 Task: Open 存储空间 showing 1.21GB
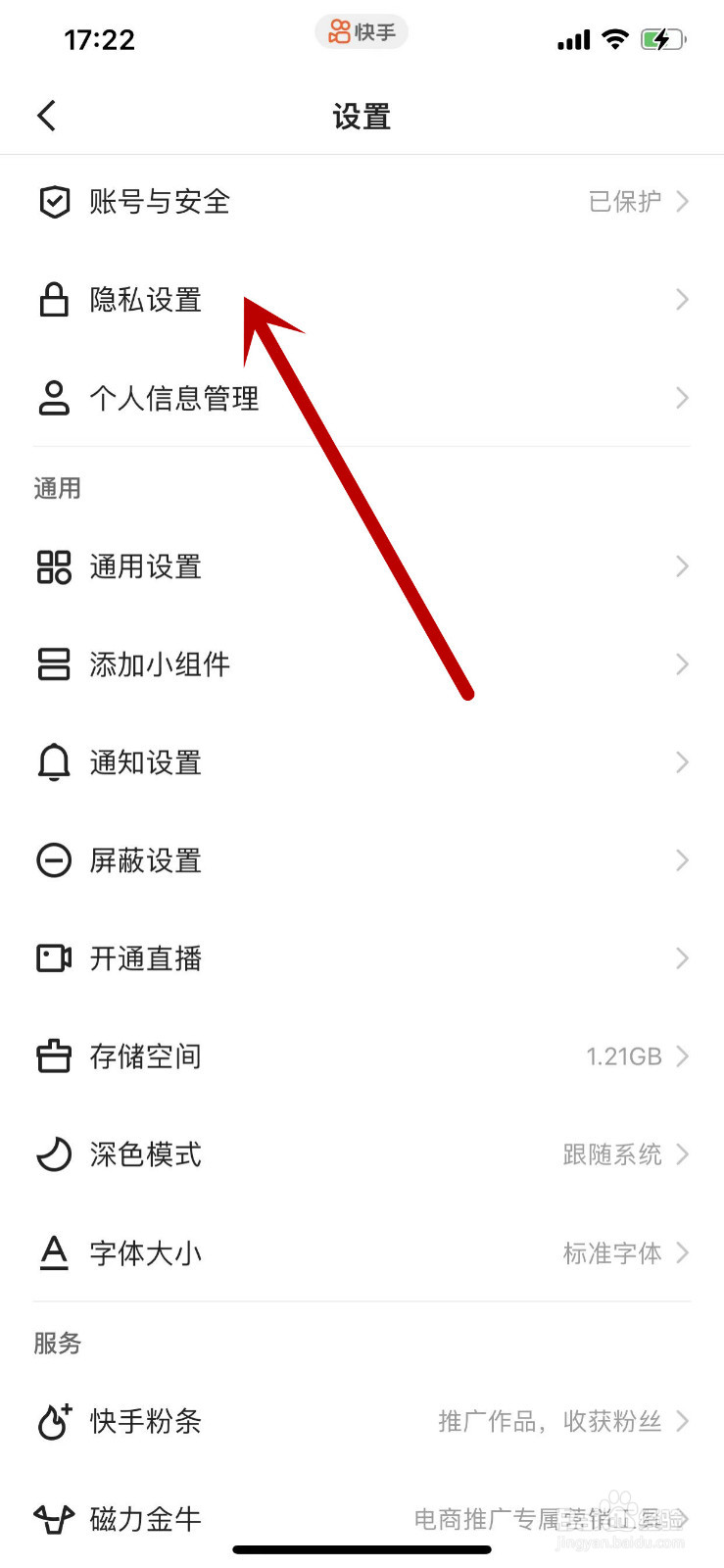[362, 1056]
